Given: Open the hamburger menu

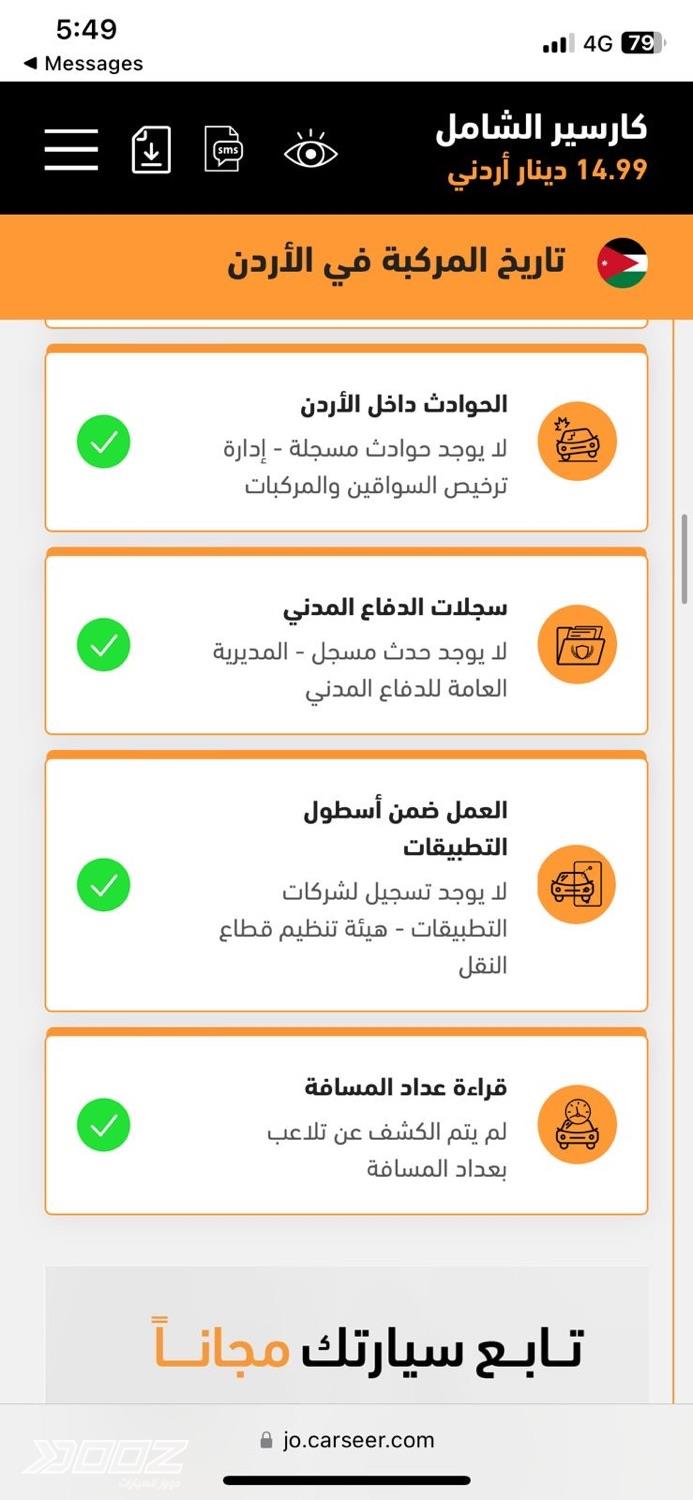Looking at the screenshot, I should (71, 150).
